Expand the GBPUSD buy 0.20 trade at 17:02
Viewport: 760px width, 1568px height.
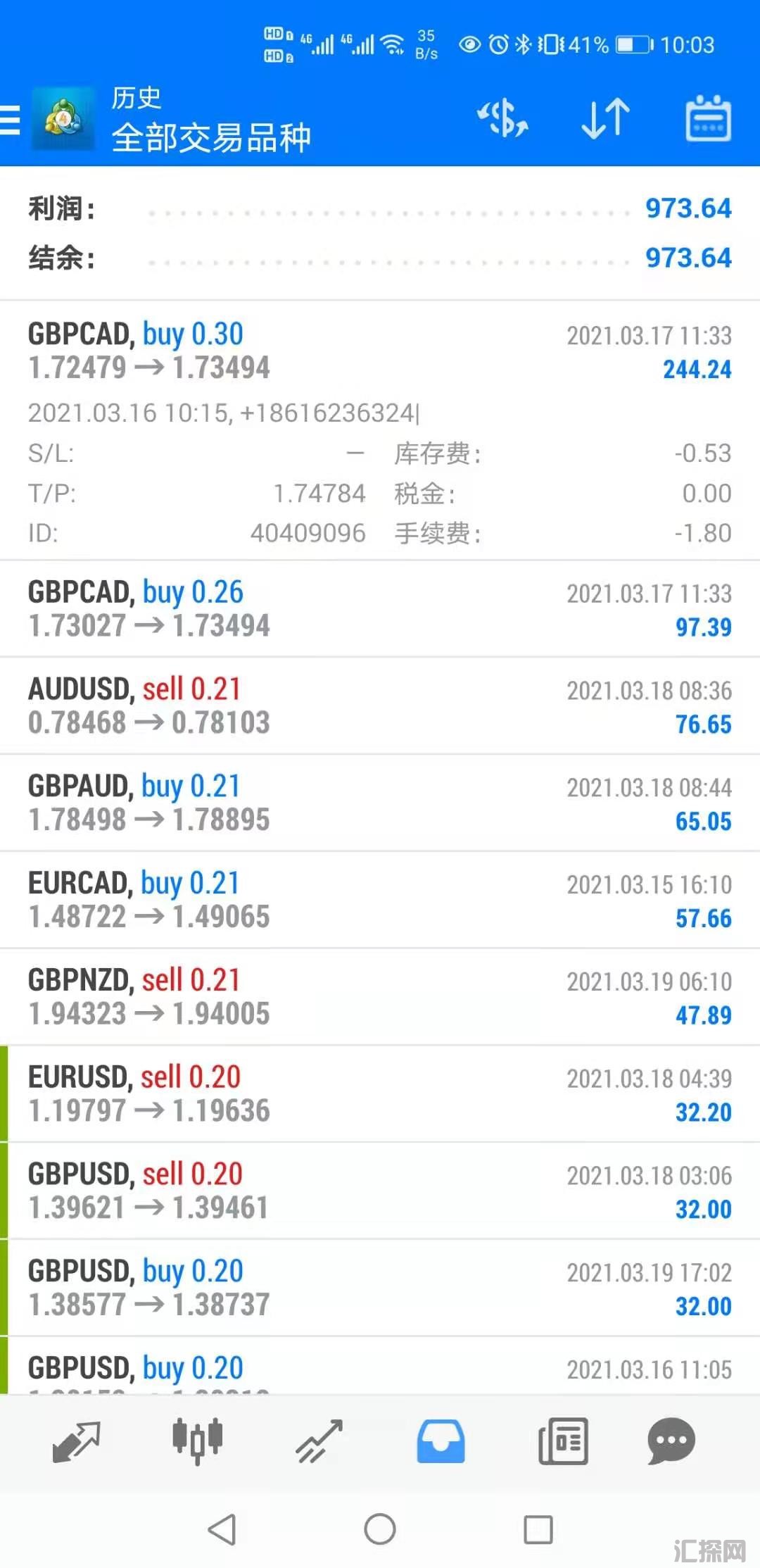click(x=380, y=1288)
